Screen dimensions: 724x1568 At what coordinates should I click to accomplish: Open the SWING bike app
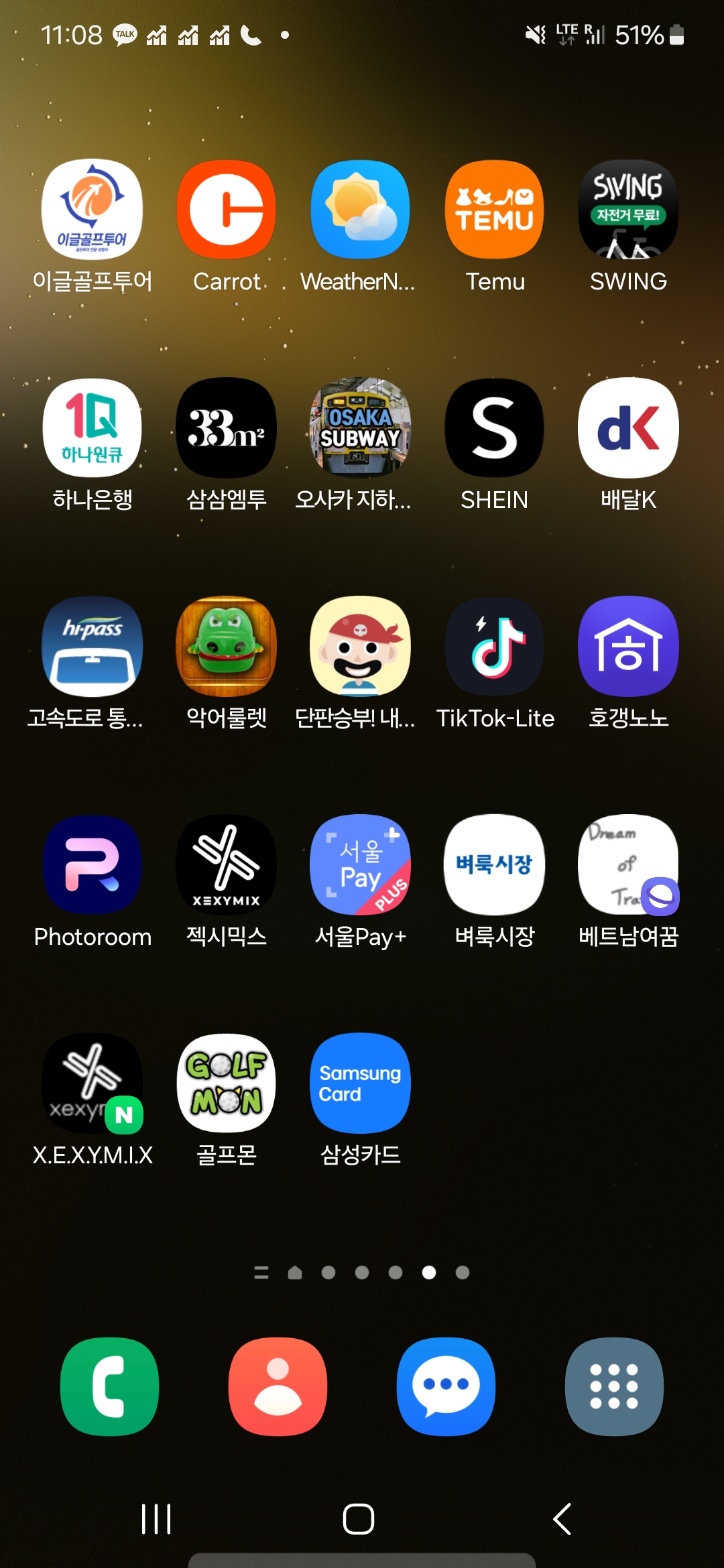628,210
